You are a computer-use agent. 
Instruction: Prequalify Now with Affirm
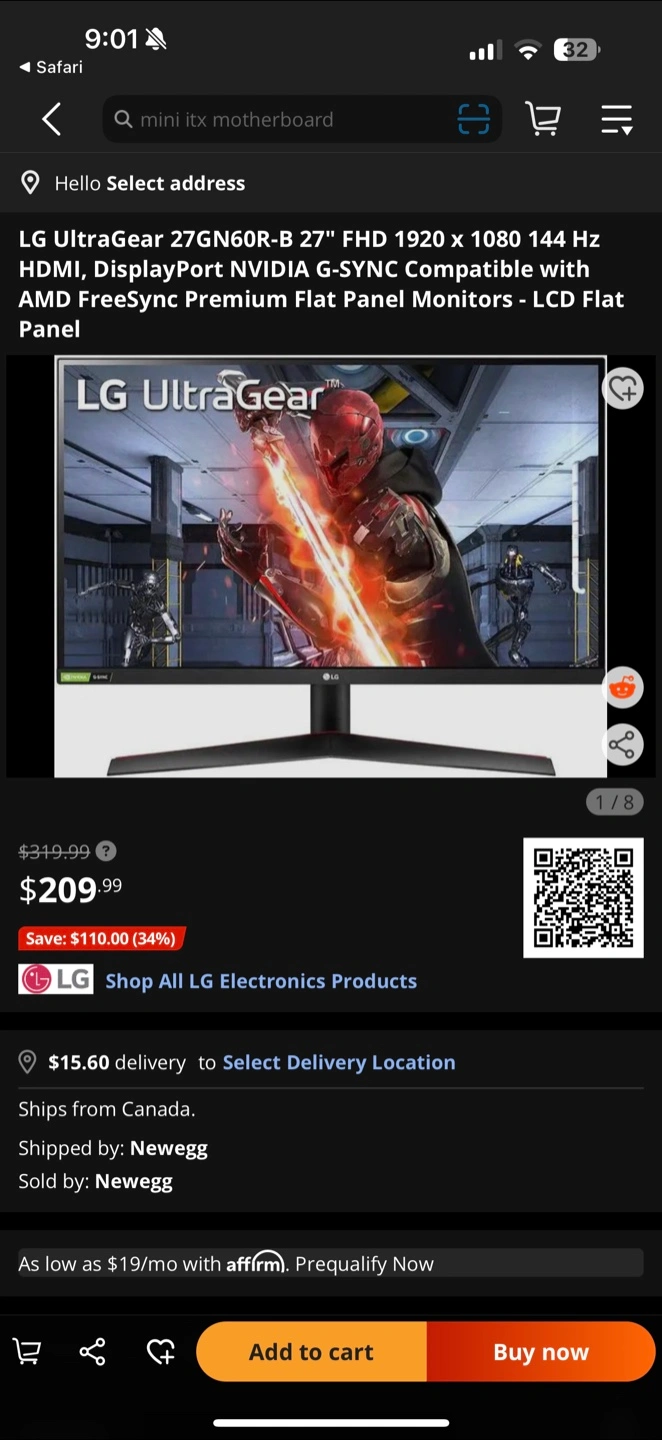[x=364, y=1264]
